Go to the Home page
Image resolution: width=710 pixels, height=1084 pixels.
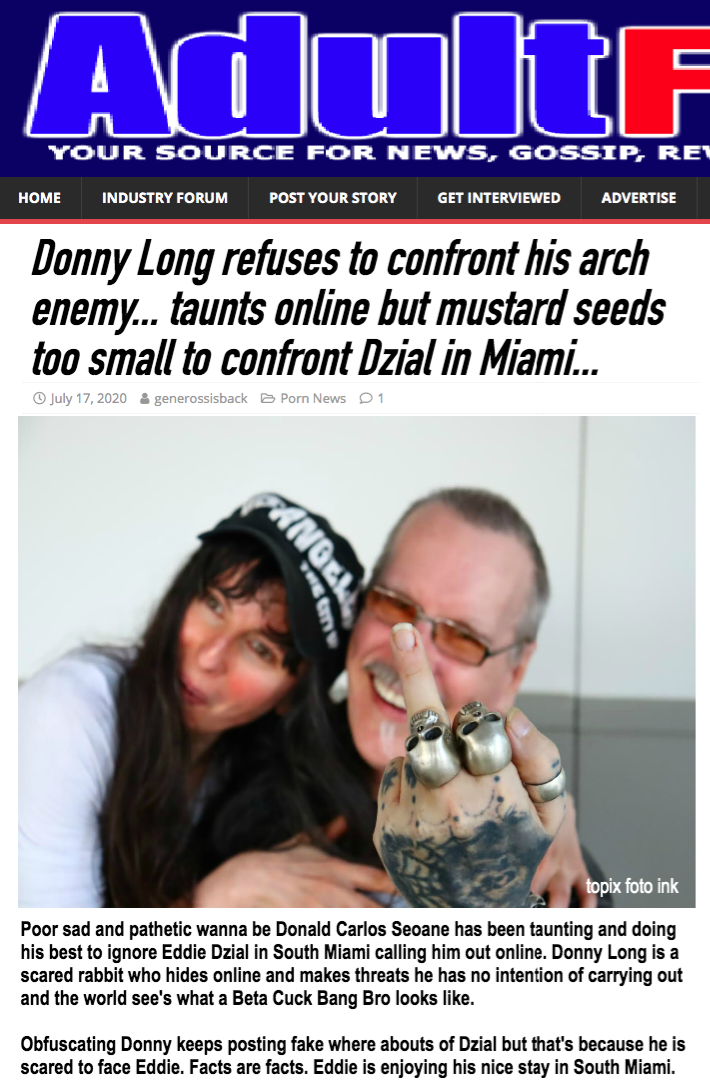pyautogui.click(x=40, y=198)
